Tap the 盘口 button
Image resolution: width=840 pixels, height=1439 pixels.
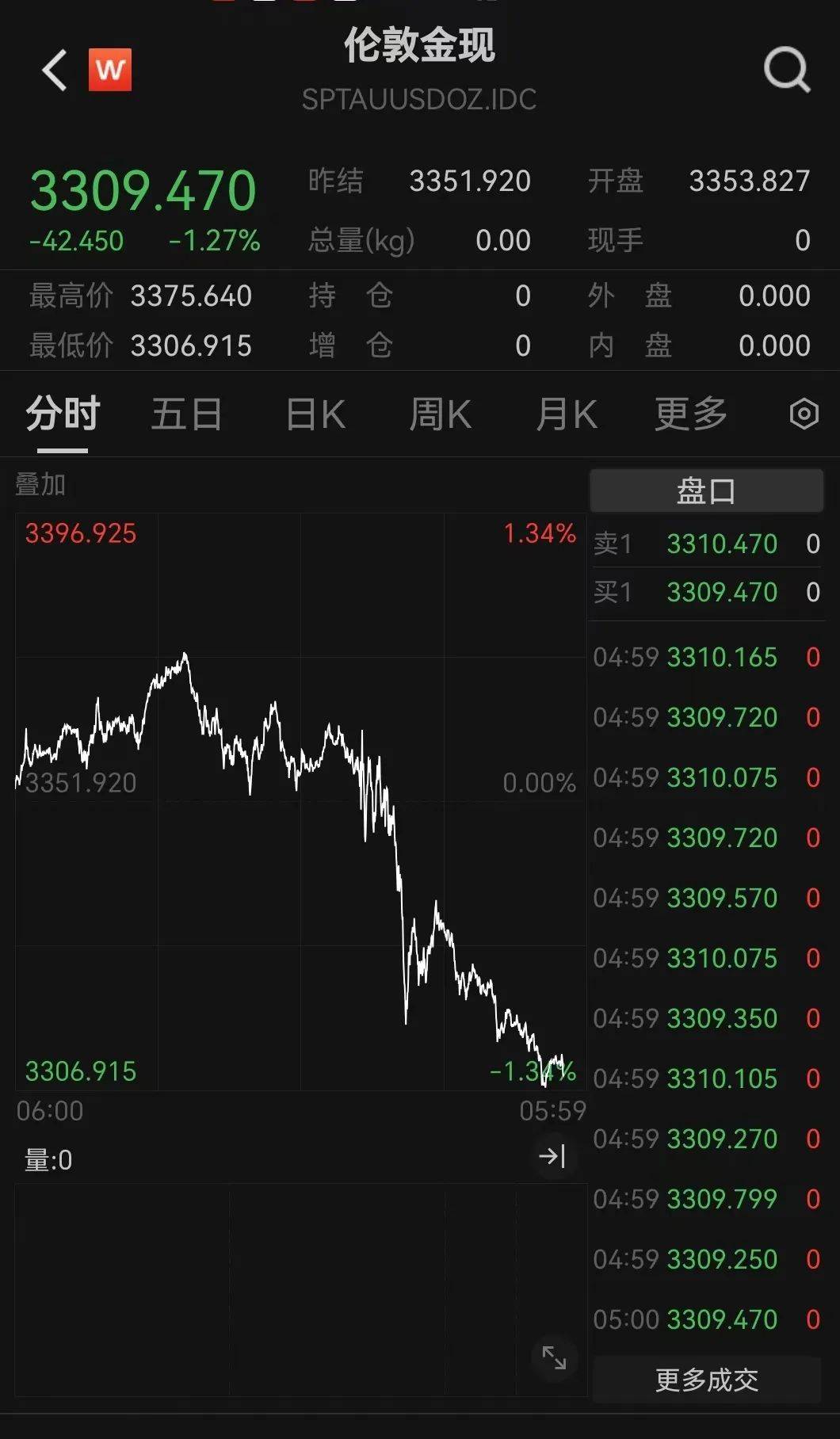click(706, 490)
